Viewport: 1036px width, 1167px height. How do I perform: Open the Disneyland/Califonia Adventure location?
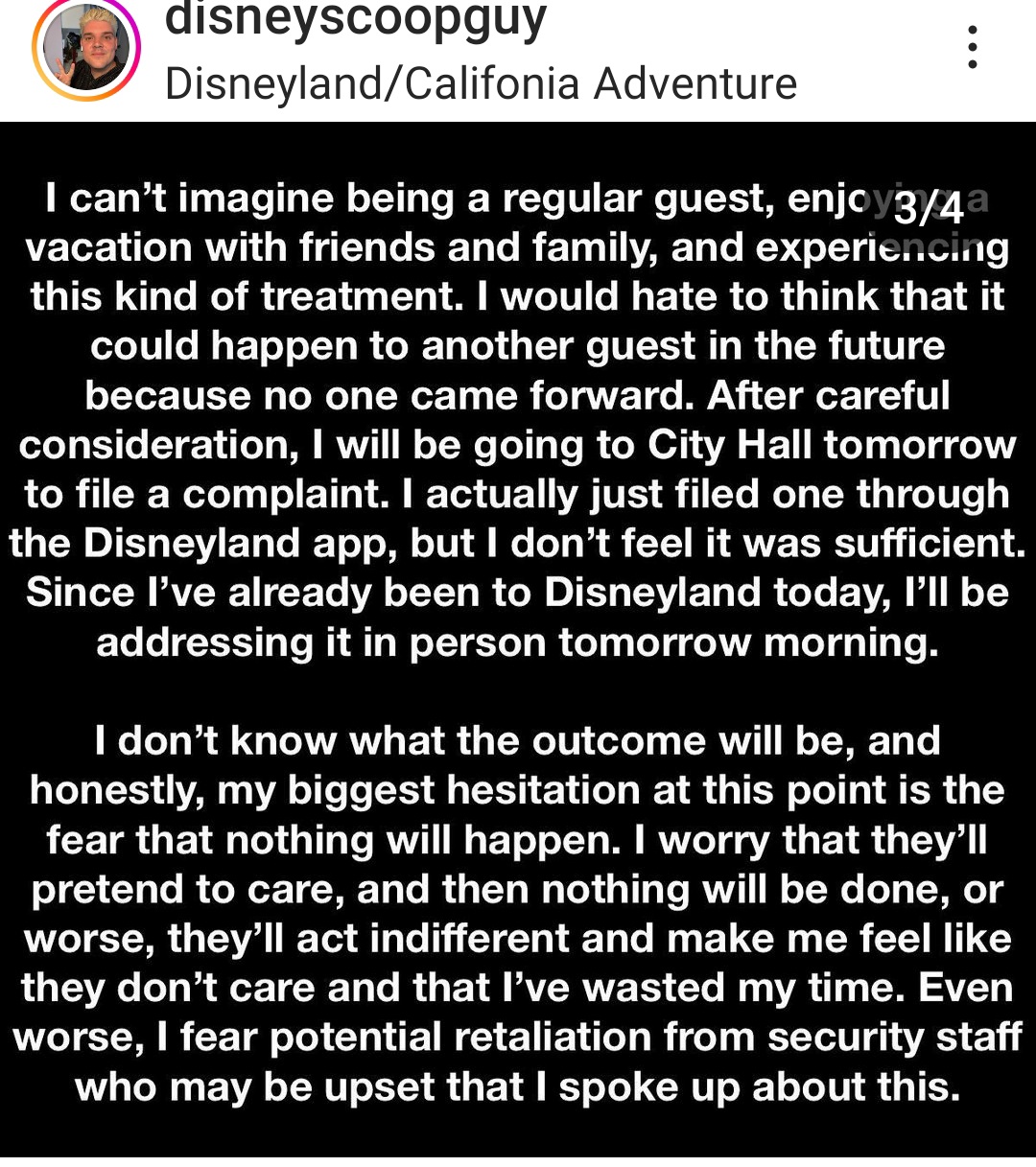[x=481, y=83]
